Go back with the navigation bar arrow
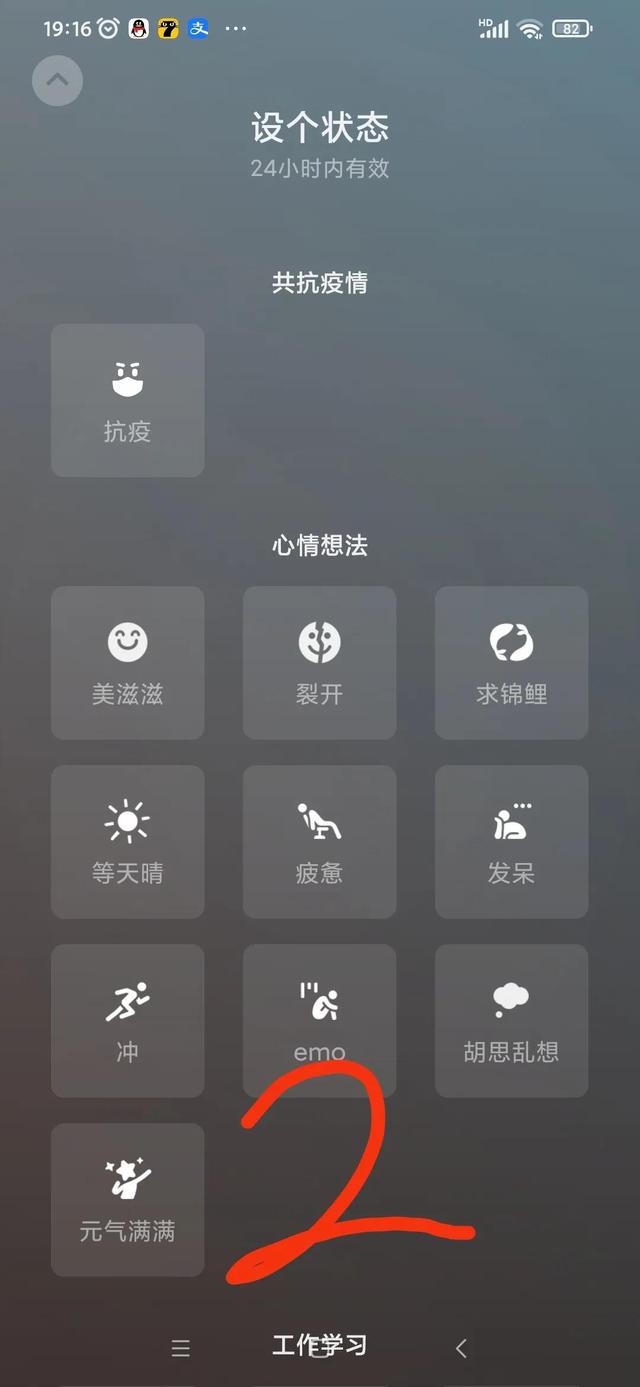 [461, 1348]
